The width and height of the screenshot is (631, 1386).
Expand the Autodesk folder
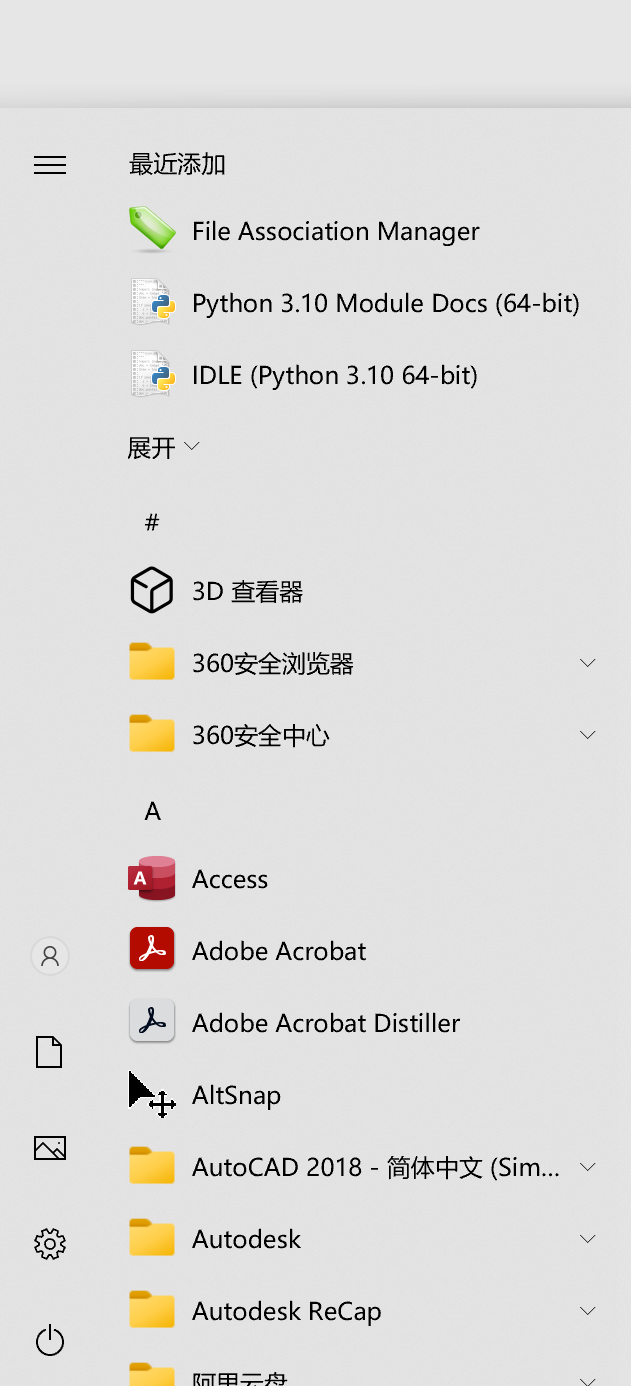[x=366, y=1239]
